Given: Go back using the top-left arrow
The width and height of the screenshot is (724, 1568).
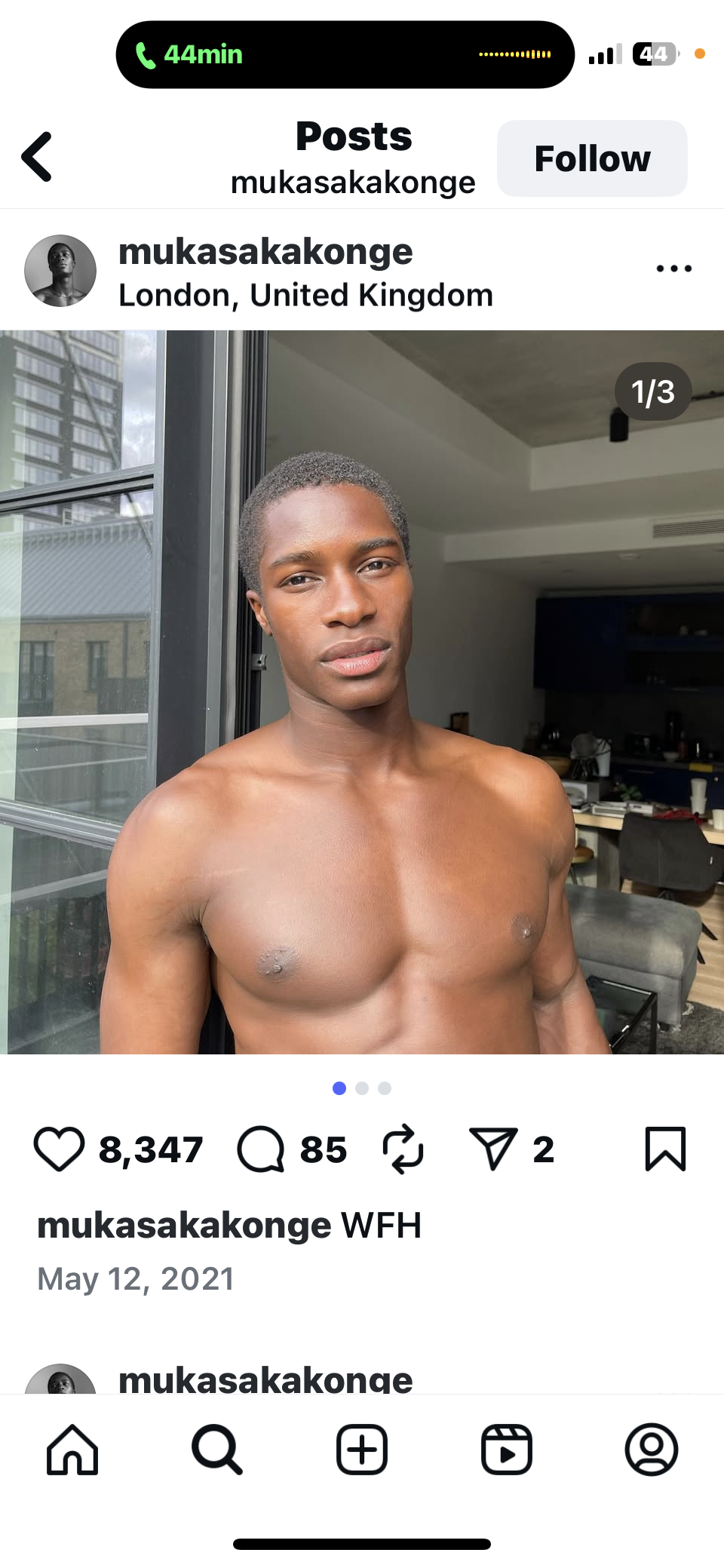Looking at the screenshot, I should tap(37, 157).
